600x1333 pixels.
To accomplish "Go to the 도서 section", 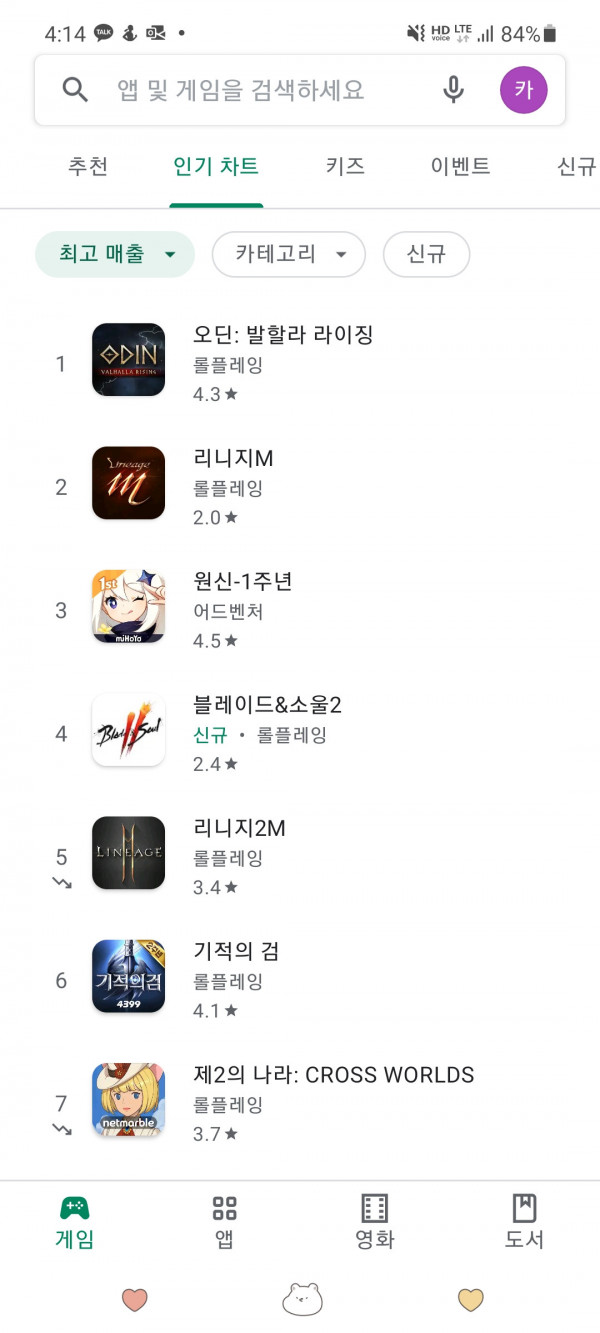I will 524,1222.
